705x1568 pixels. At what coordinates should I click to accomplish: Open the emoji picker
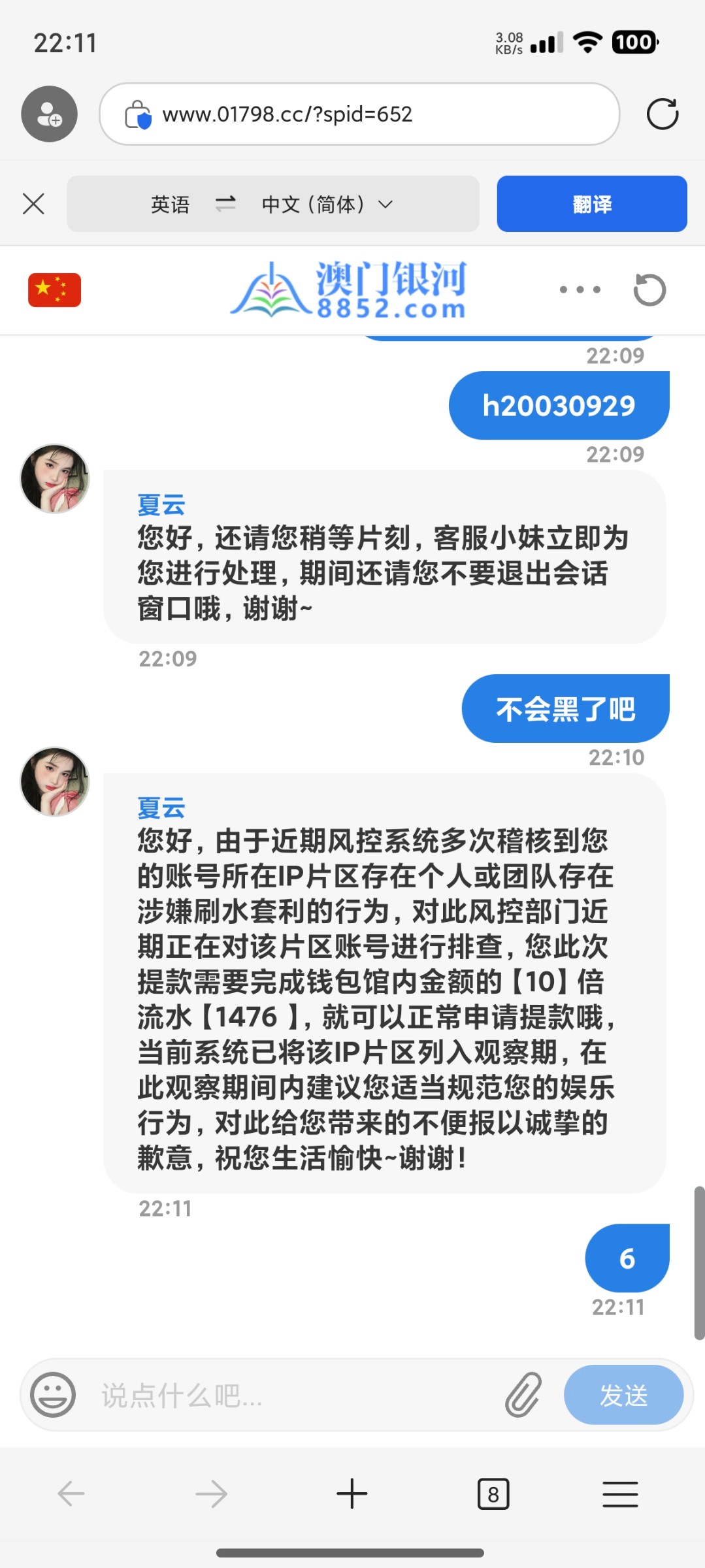[53, 1395]
